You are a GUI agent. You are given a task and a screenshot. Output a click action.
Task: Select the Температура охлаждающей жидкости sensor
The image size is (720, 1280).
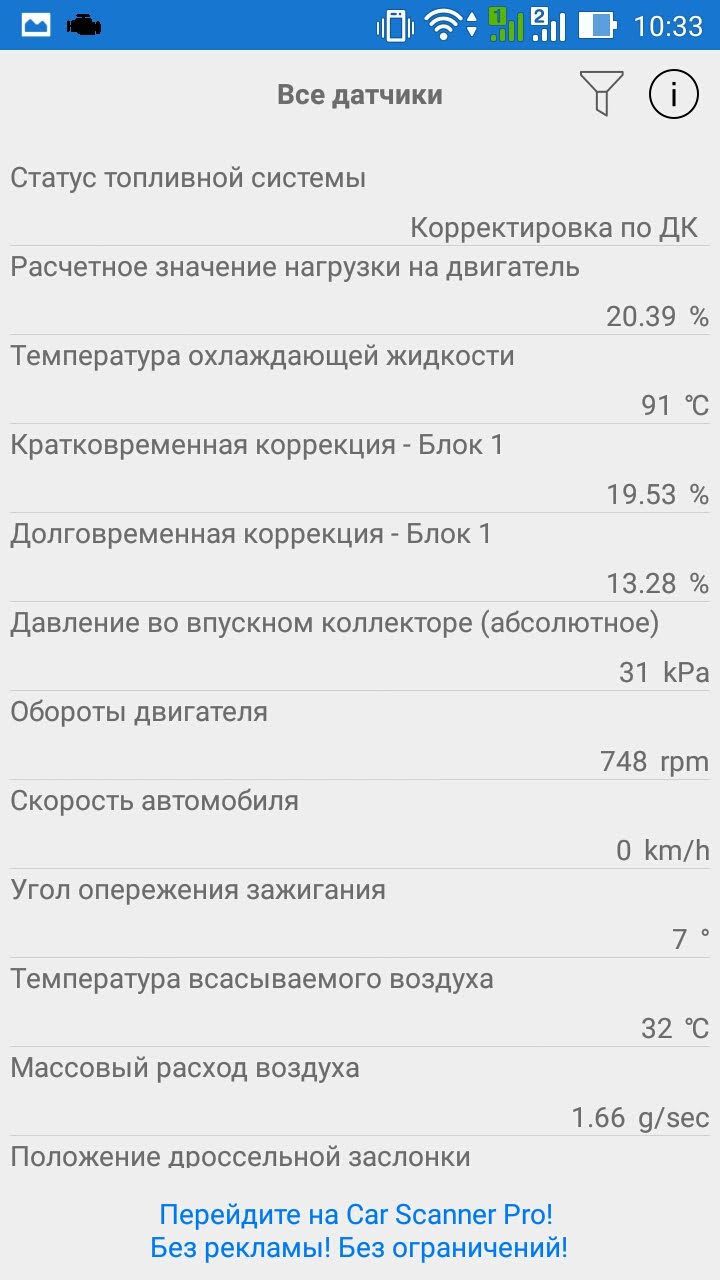pos(359,380)
